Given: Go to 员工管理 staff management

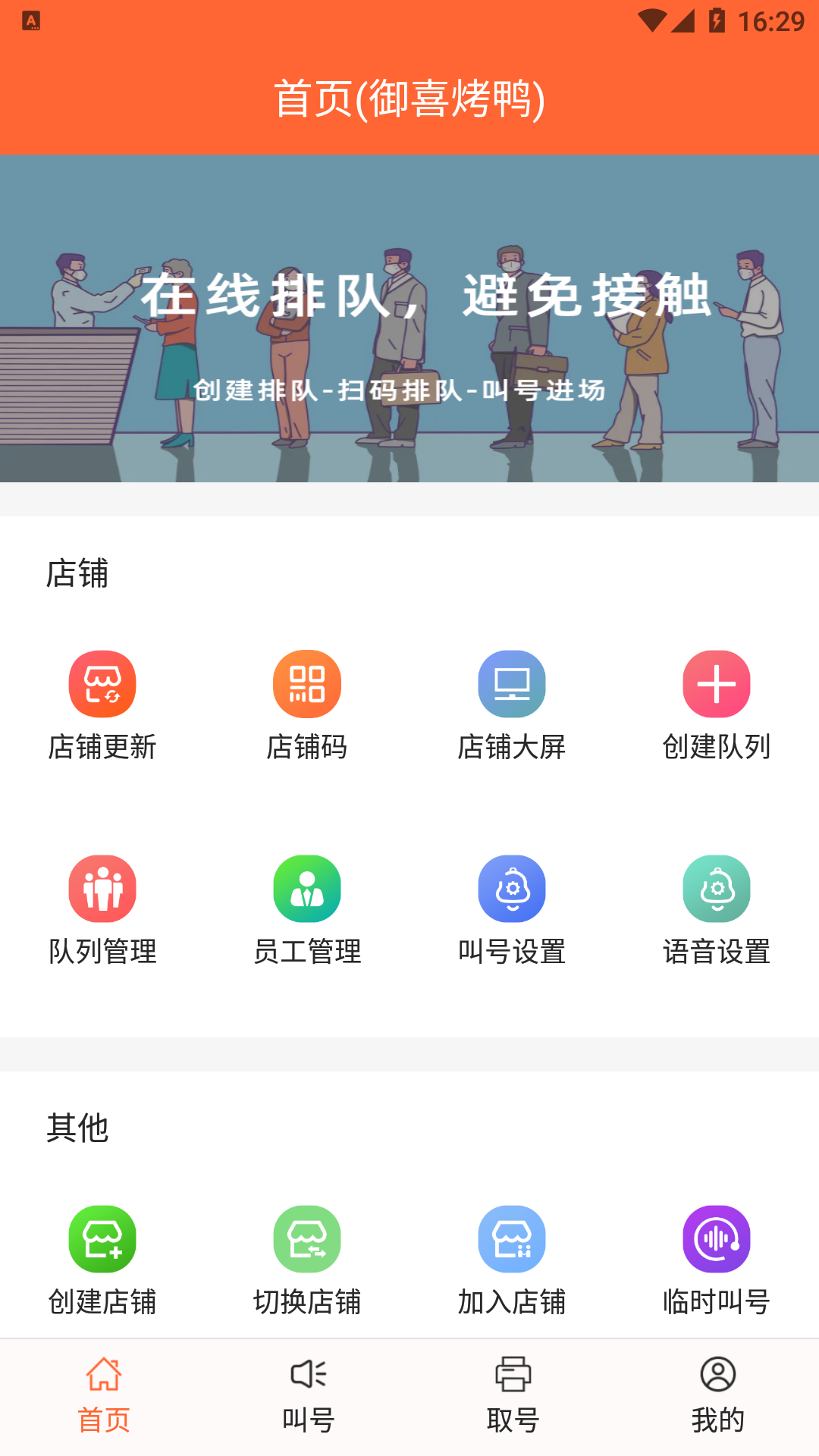Looking at the screenshot, I should (307, 911).
